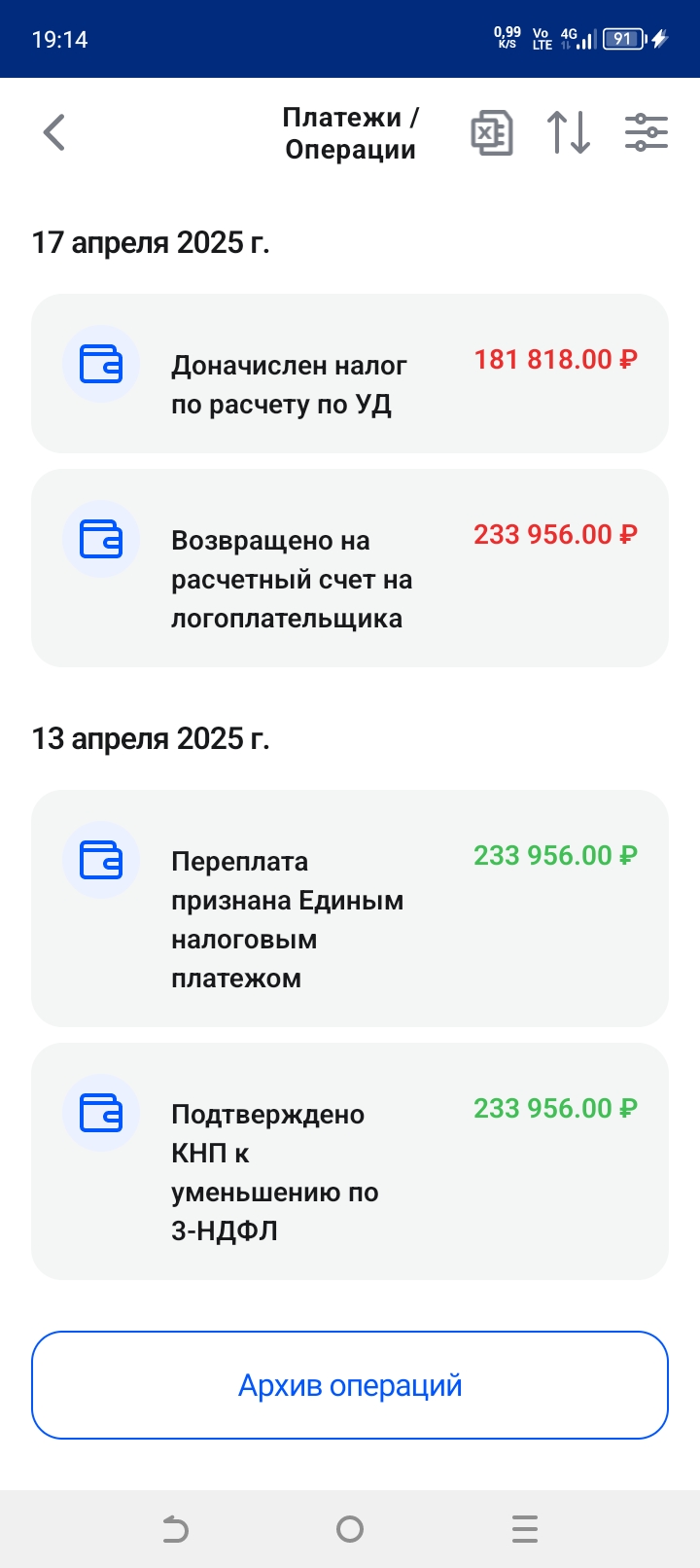
Task: Go back using the top-left arrow
Action: tap(54, 132)
